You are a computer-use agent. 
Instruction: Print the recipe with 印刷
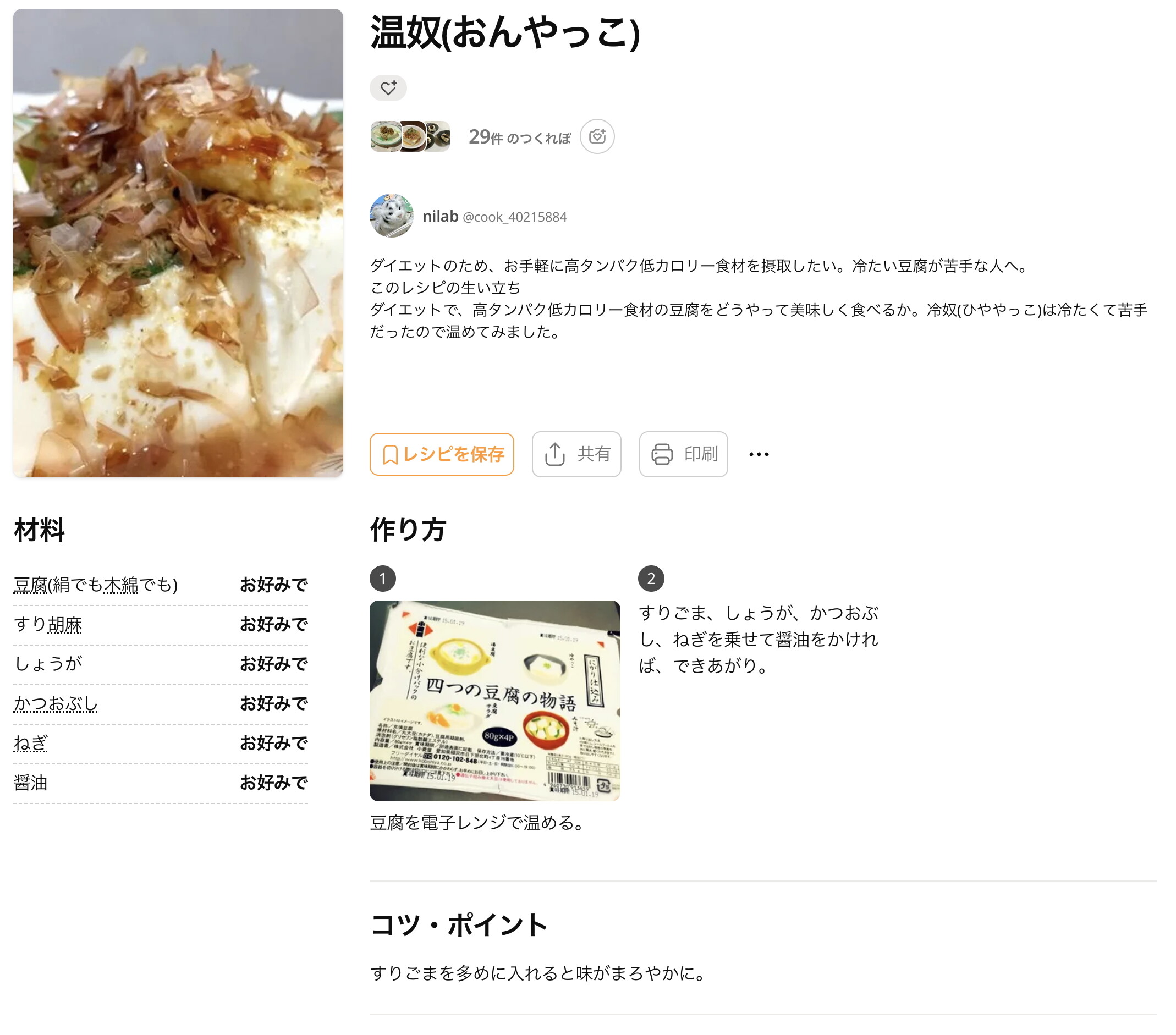683,454
